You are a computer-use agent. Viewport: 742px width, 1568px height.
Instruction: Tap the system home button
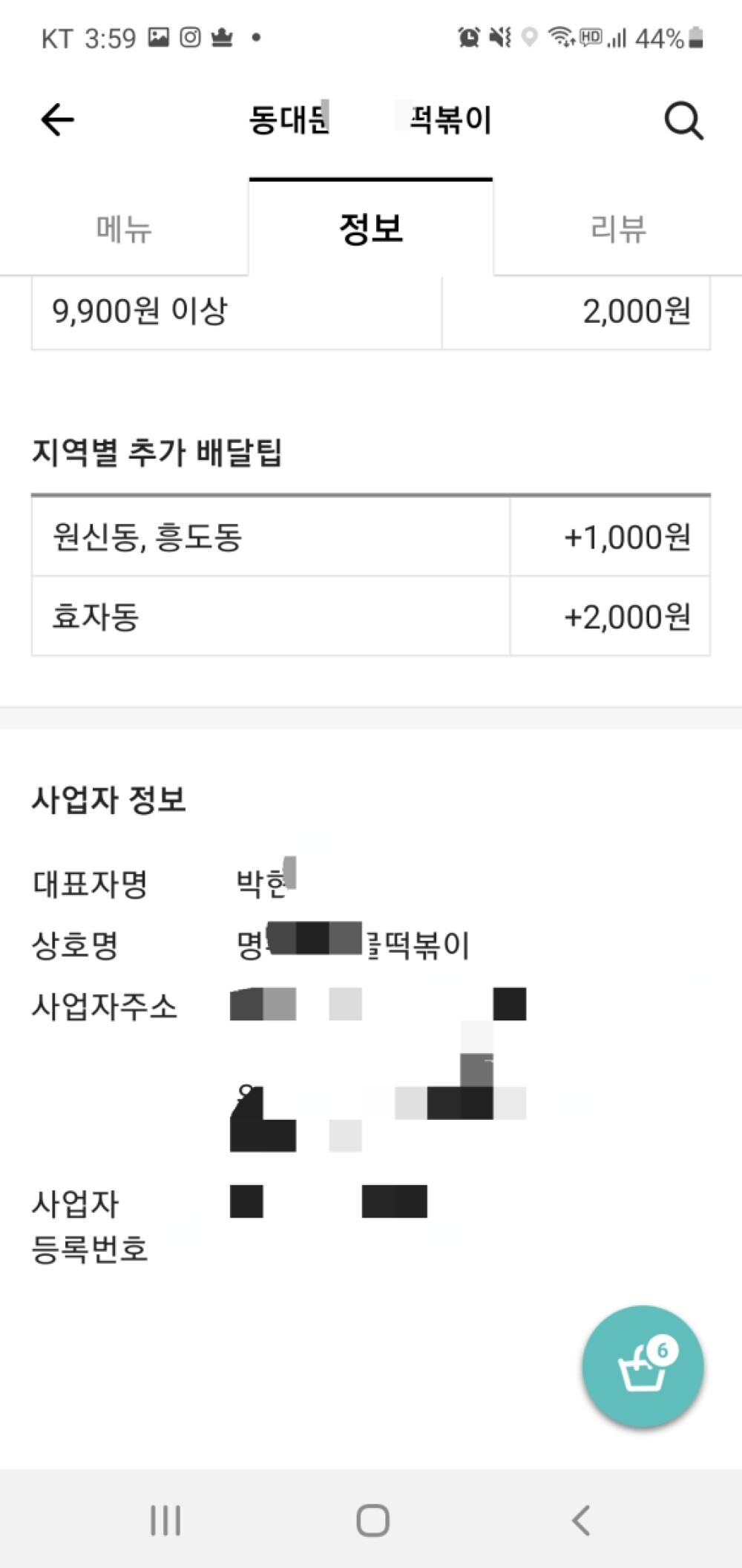[372, 1520]
